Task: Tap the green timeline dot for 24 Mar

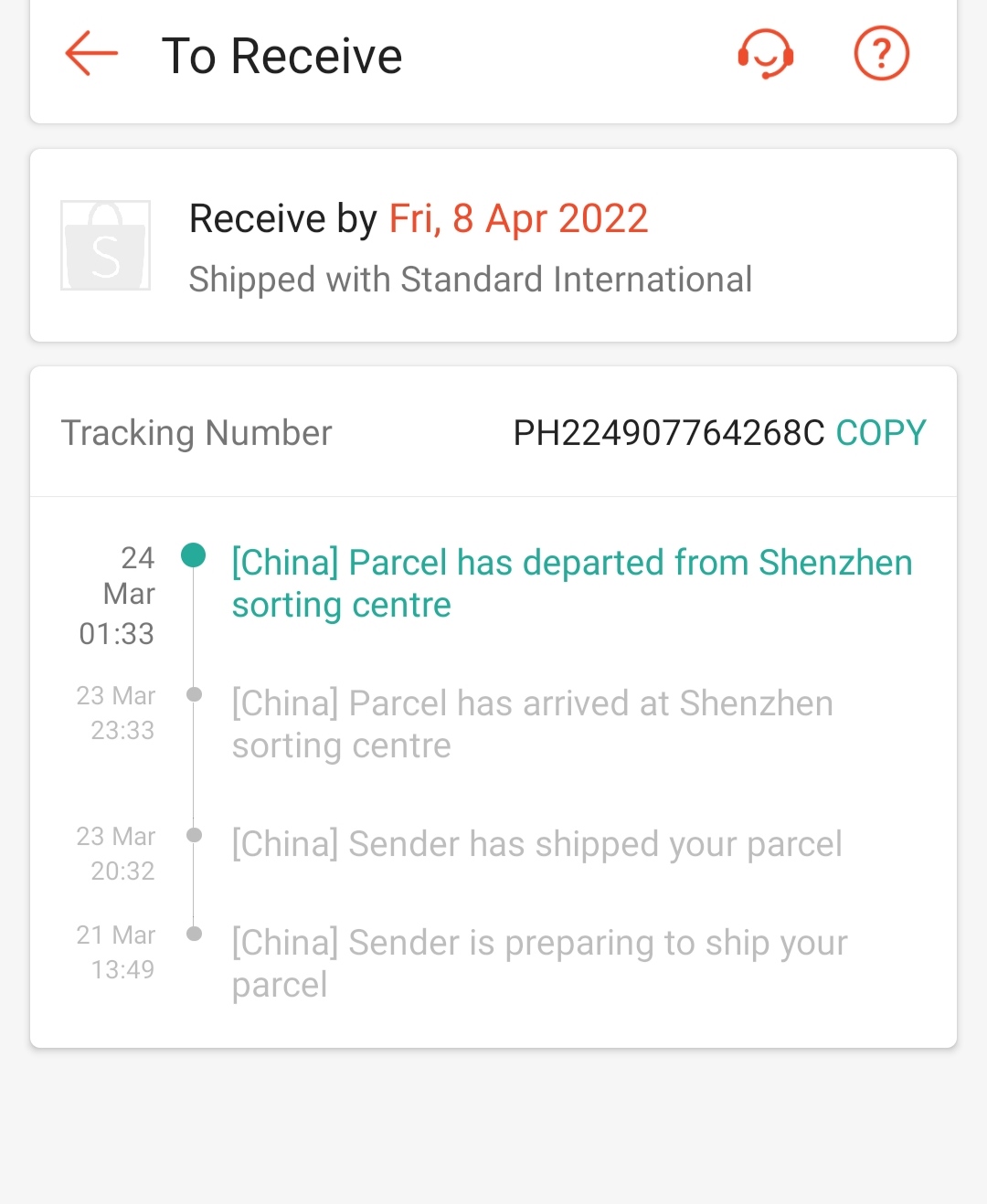Action: [195, 555]
